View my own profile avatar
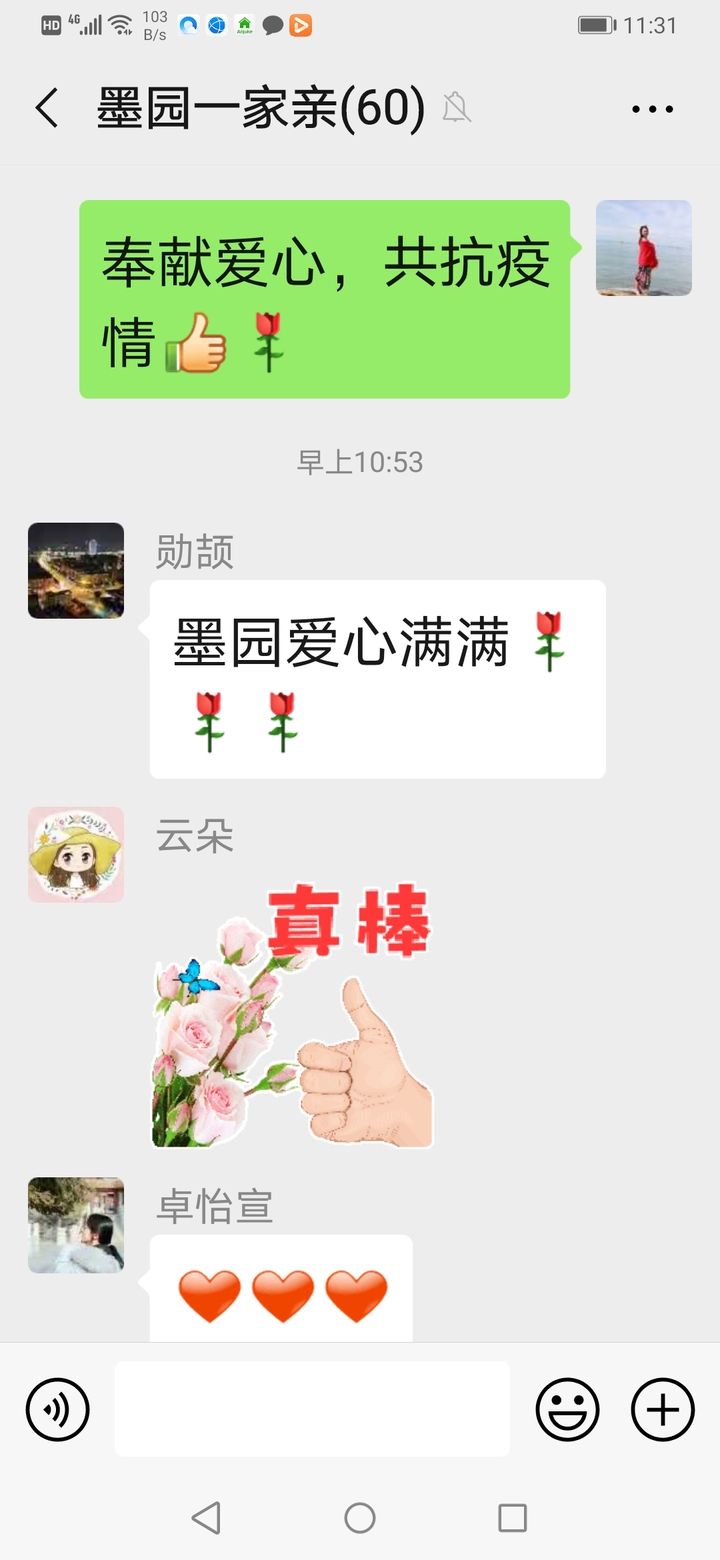The height and width of the screenshot is (1560, 720). [x=643, y=248]
